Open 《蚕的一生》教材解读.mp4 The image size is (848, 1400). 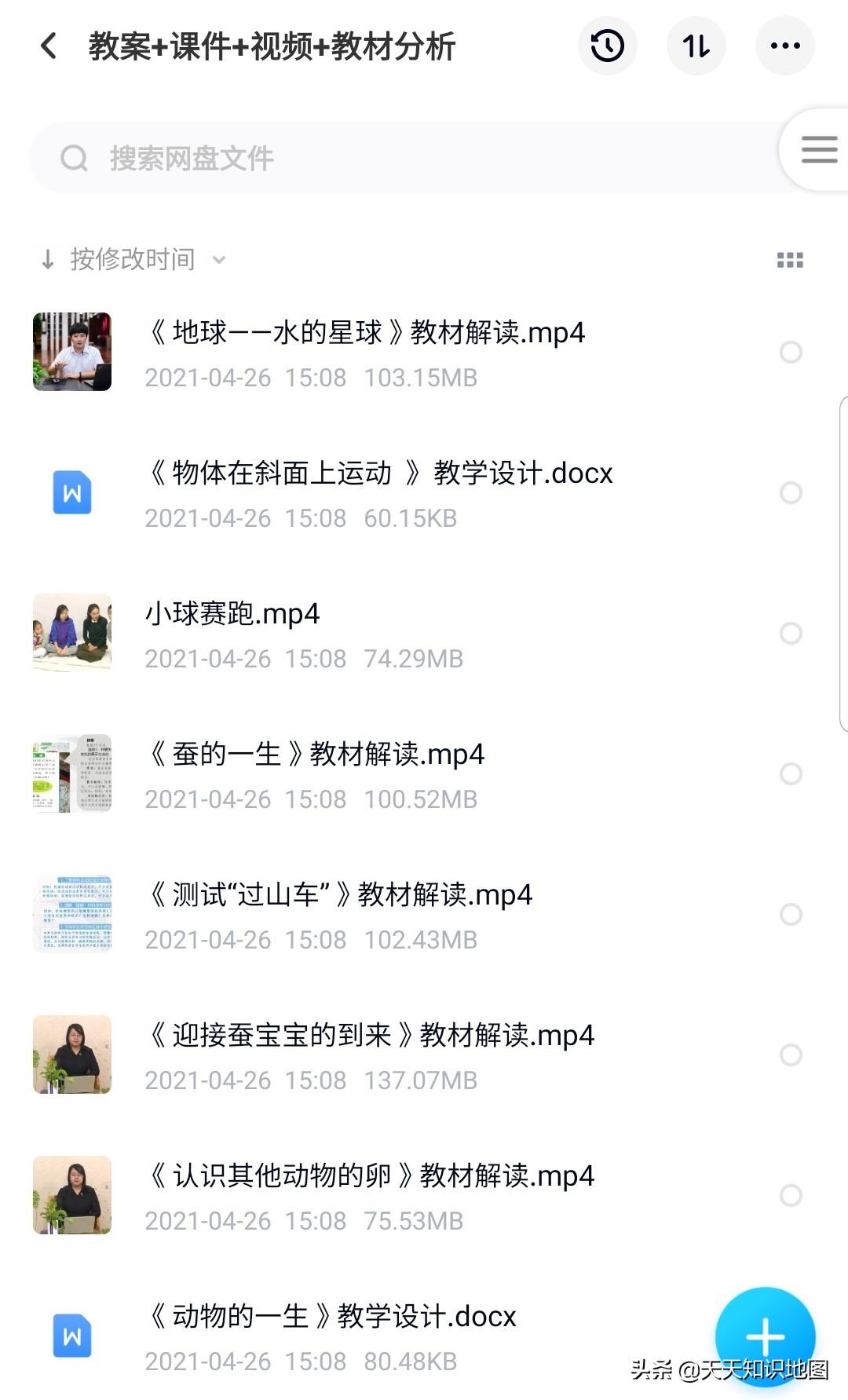coord(316,755)
